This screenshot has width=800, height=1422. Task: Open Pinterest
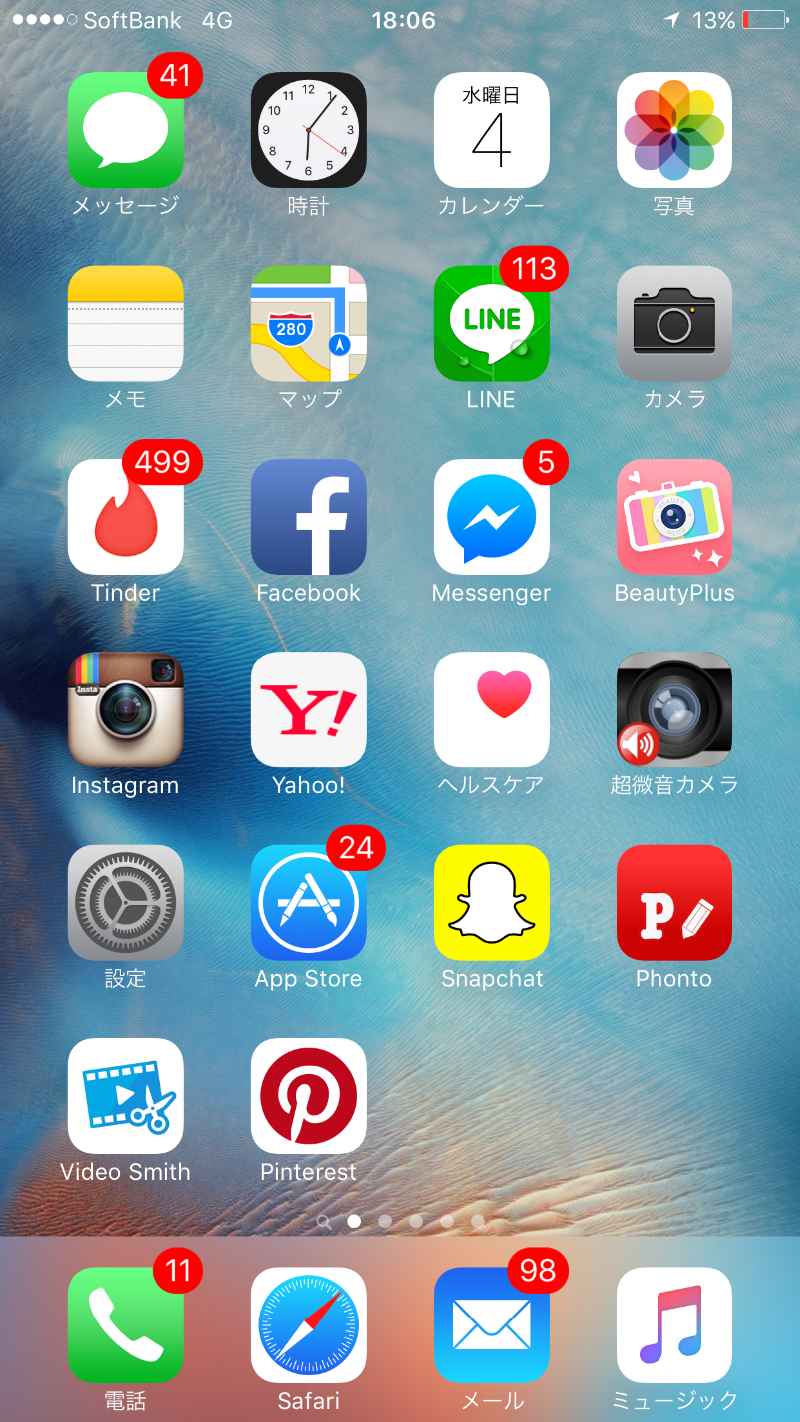point(308,1096)
